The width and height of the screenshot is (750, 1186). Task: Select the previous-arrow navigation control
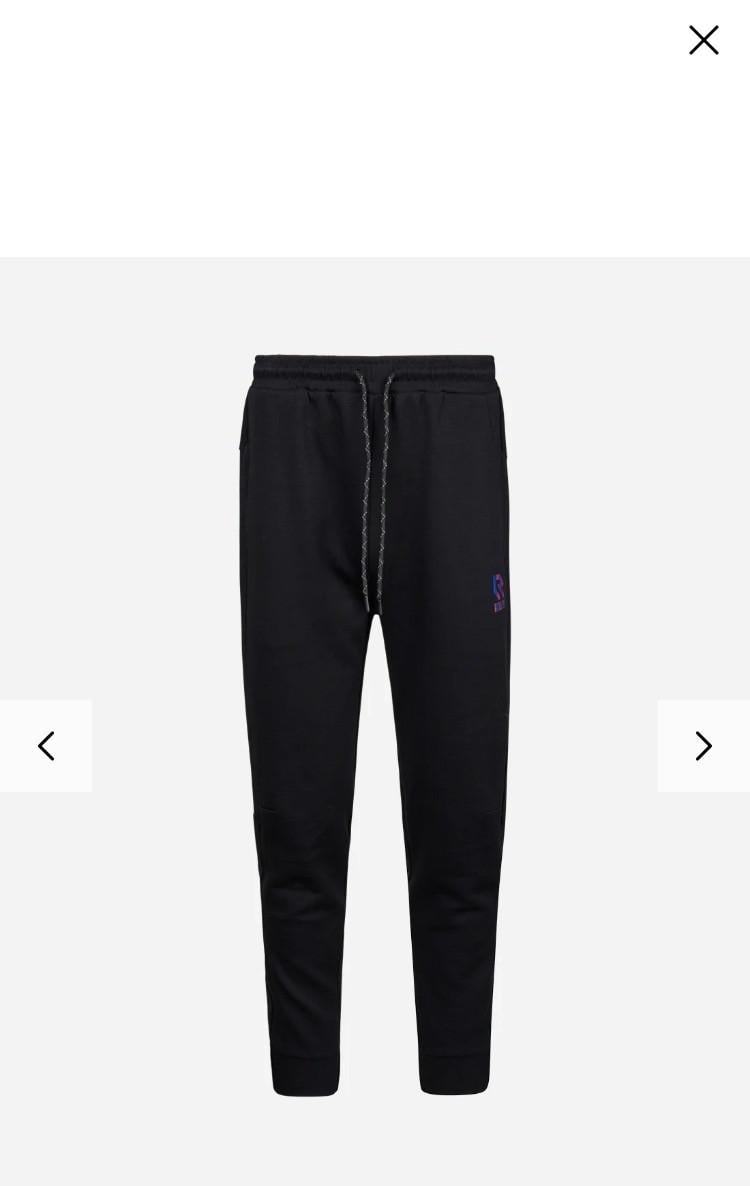pyautogui.click(x=46, y=745)
